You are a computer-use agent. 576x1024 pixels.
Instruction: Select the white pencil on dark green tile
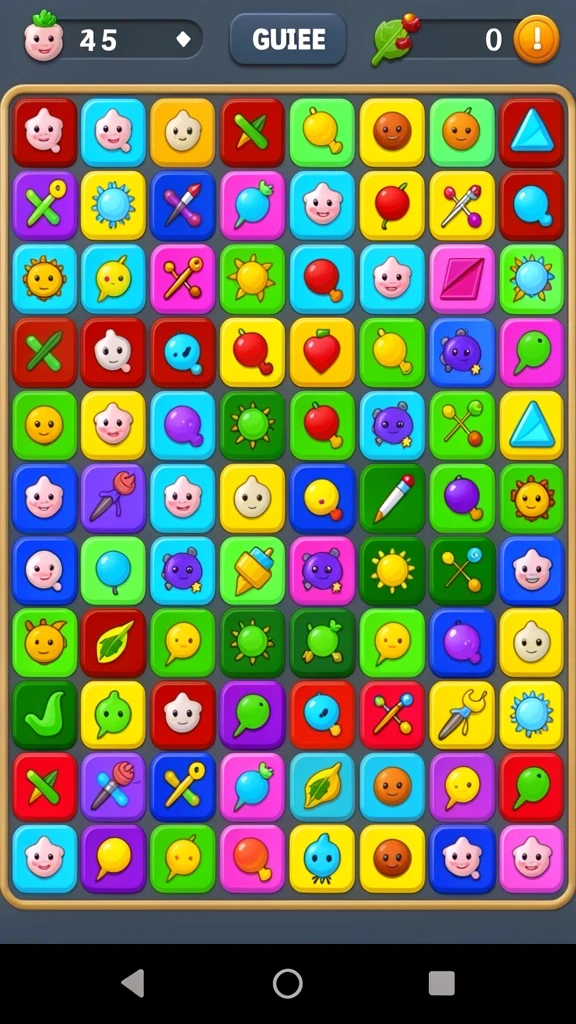tap(392, 499)
